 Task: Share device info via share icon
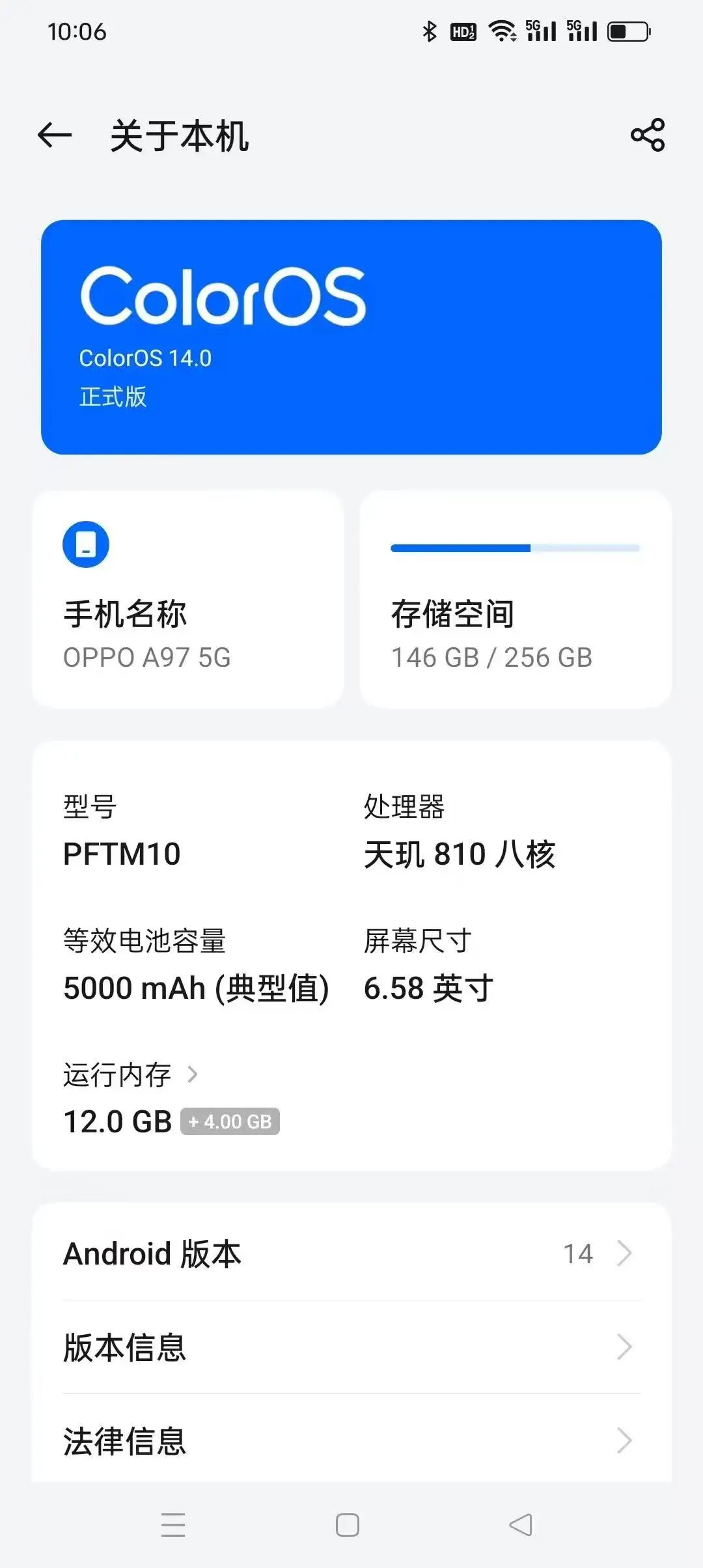pos(648,135)
